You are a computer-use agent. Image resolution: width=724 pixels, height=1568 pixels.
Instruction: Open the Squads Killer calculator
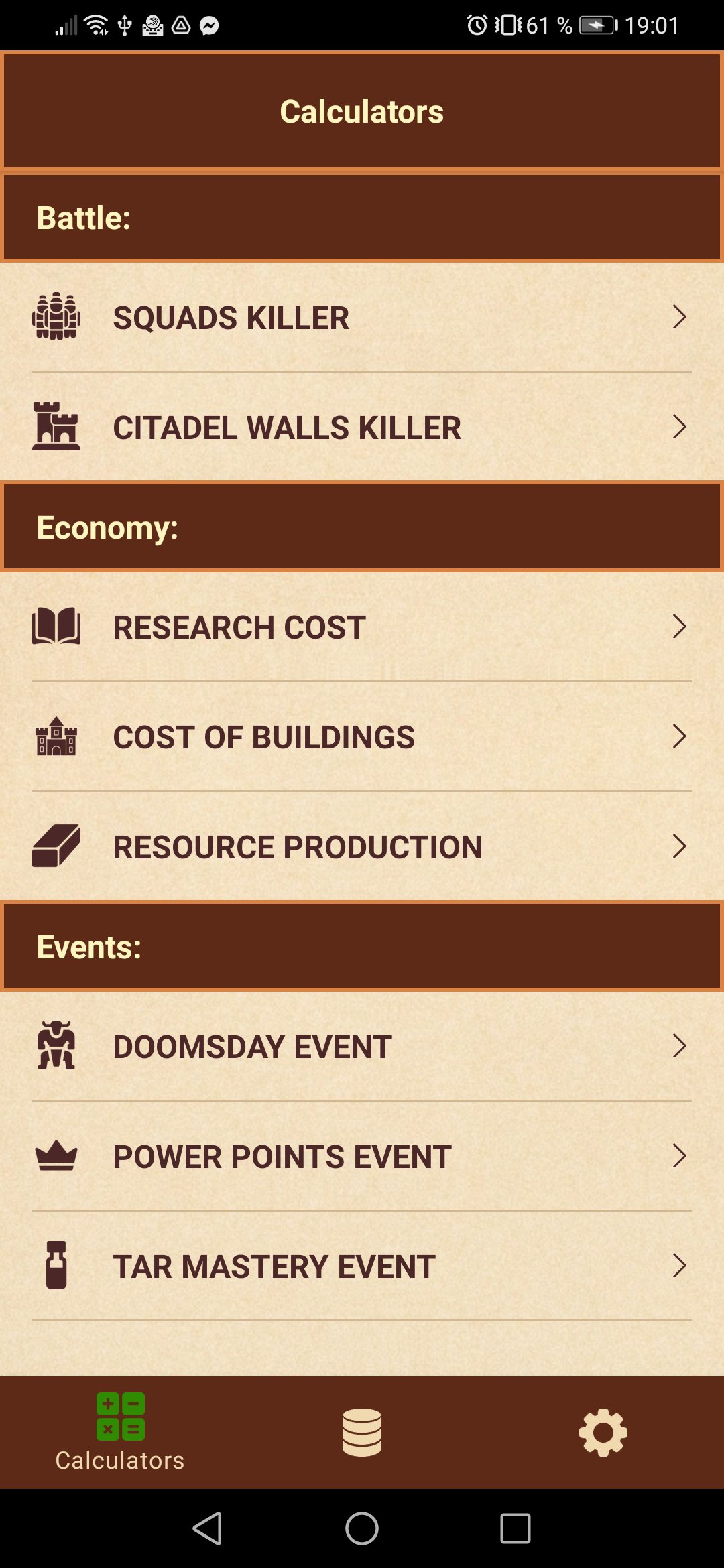pos(362,318)
